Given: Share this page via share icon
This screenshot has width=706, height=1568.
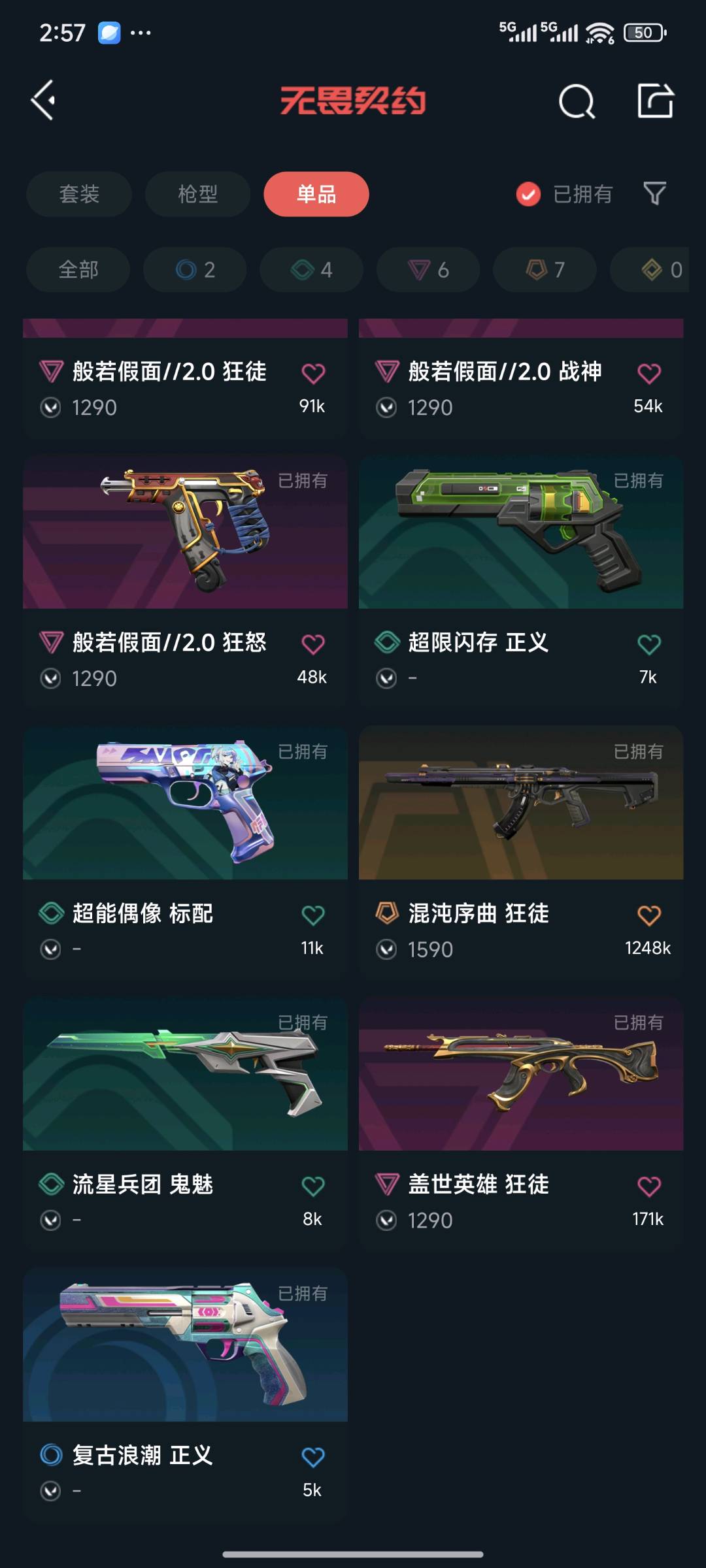Looking at the screenshot, I should point(655,101).
